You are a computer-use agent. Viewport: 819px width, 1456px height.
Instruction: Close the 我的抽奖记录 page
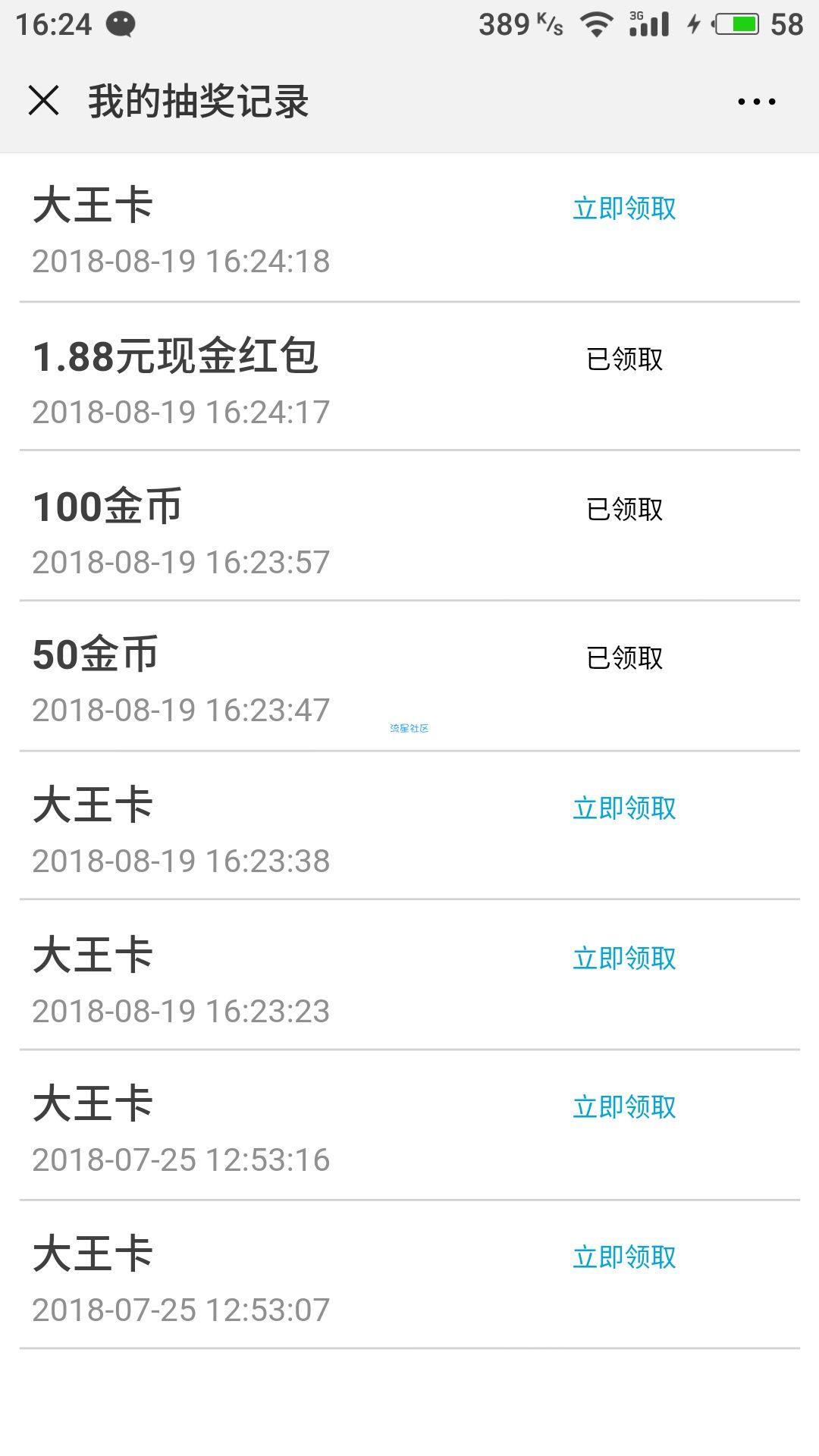click(x=44, y=100)
